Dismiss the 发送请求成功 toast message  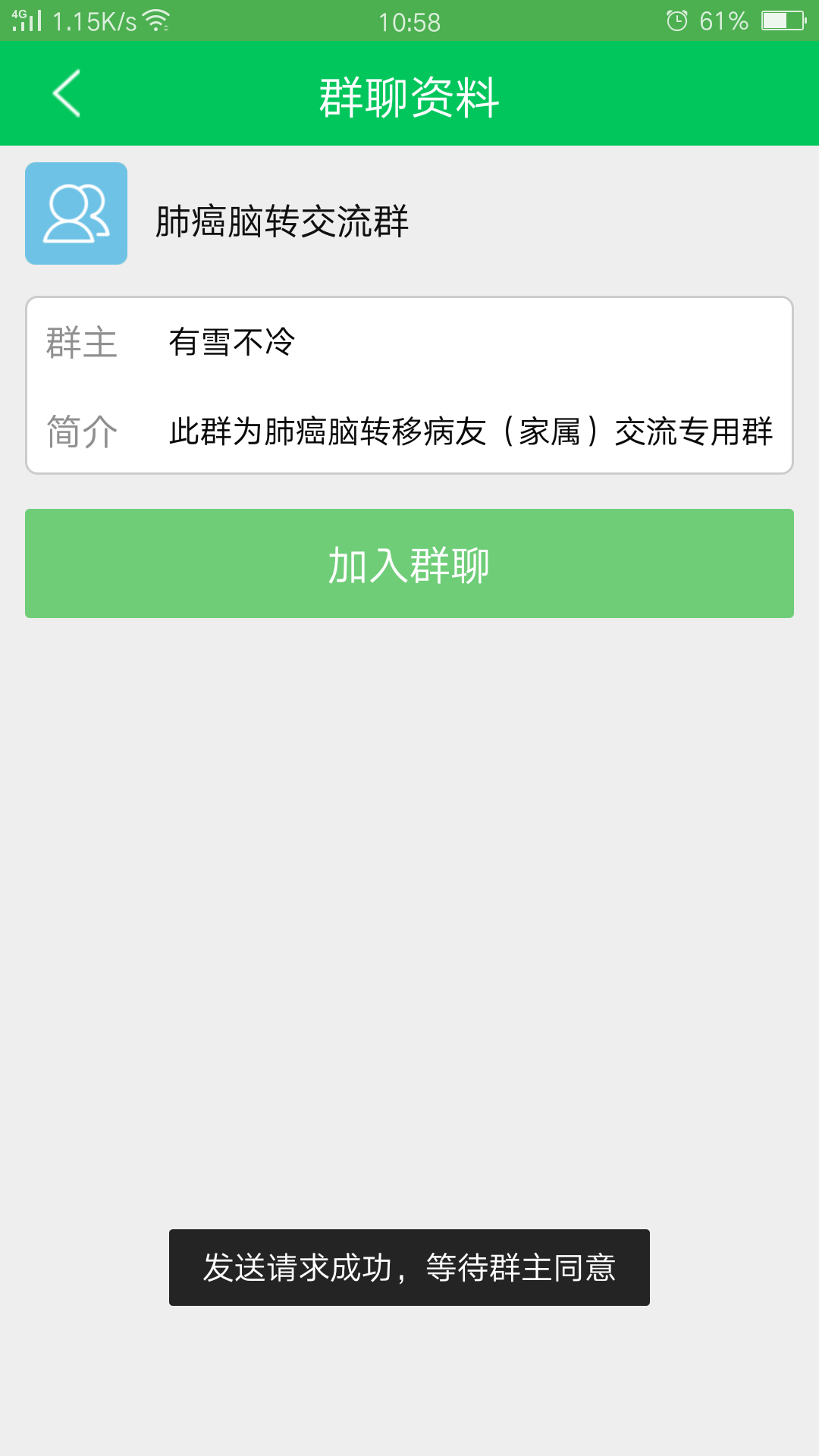click(409, 1266)
